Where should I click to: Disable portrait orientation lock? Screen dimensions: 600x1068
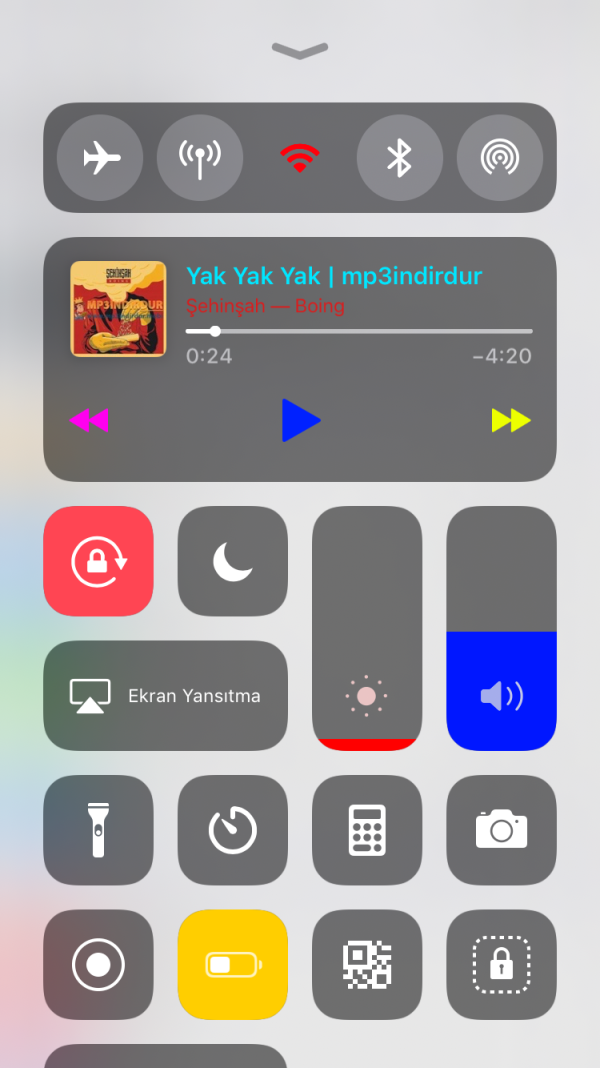98,561
